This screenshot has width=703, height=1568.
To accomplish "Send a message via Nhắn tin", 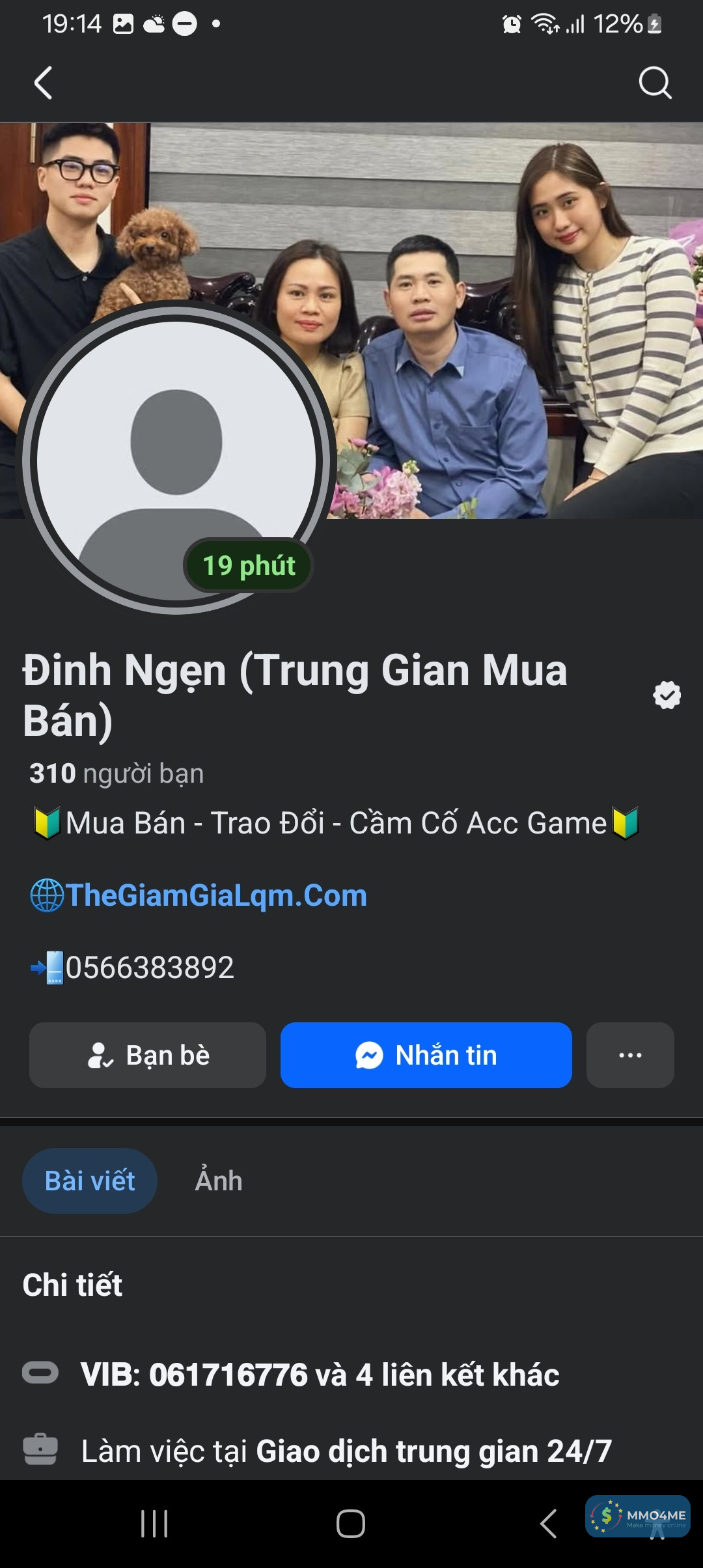I will point(426,1055).
